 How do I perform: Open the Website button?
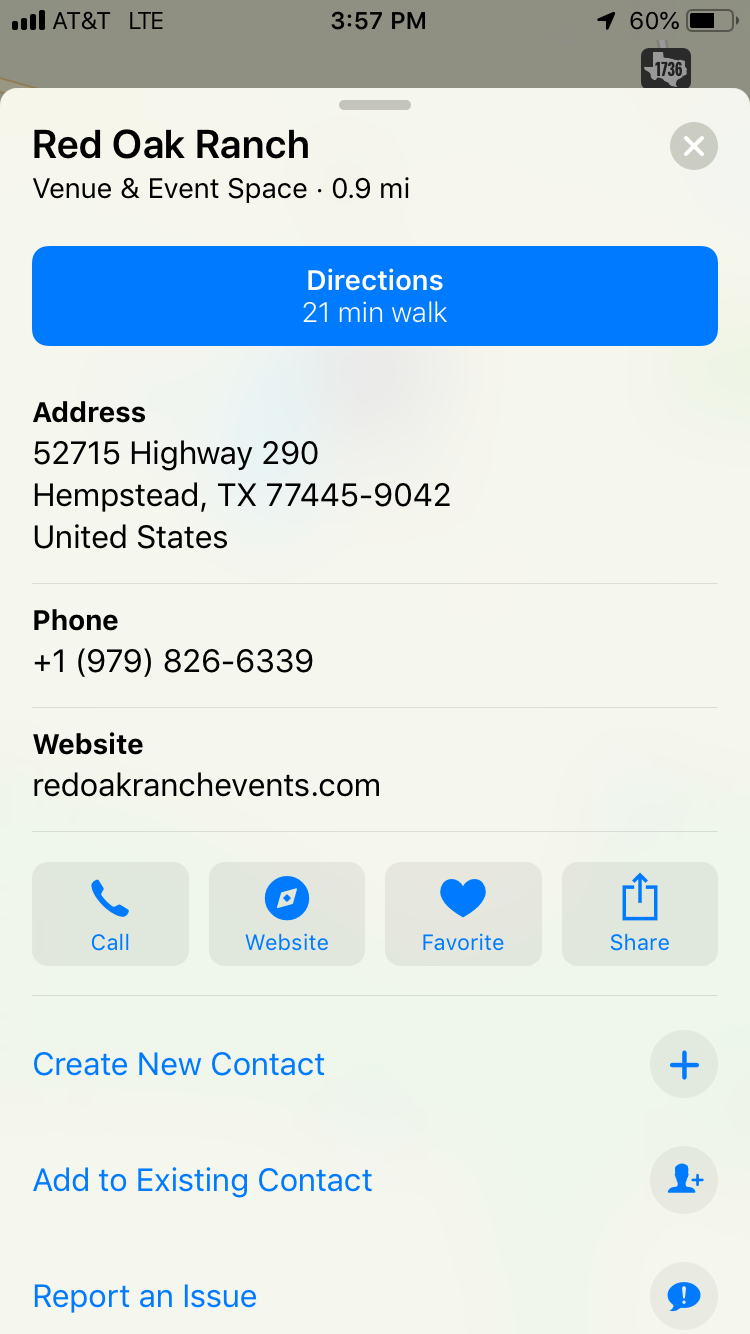coord(287,914)
